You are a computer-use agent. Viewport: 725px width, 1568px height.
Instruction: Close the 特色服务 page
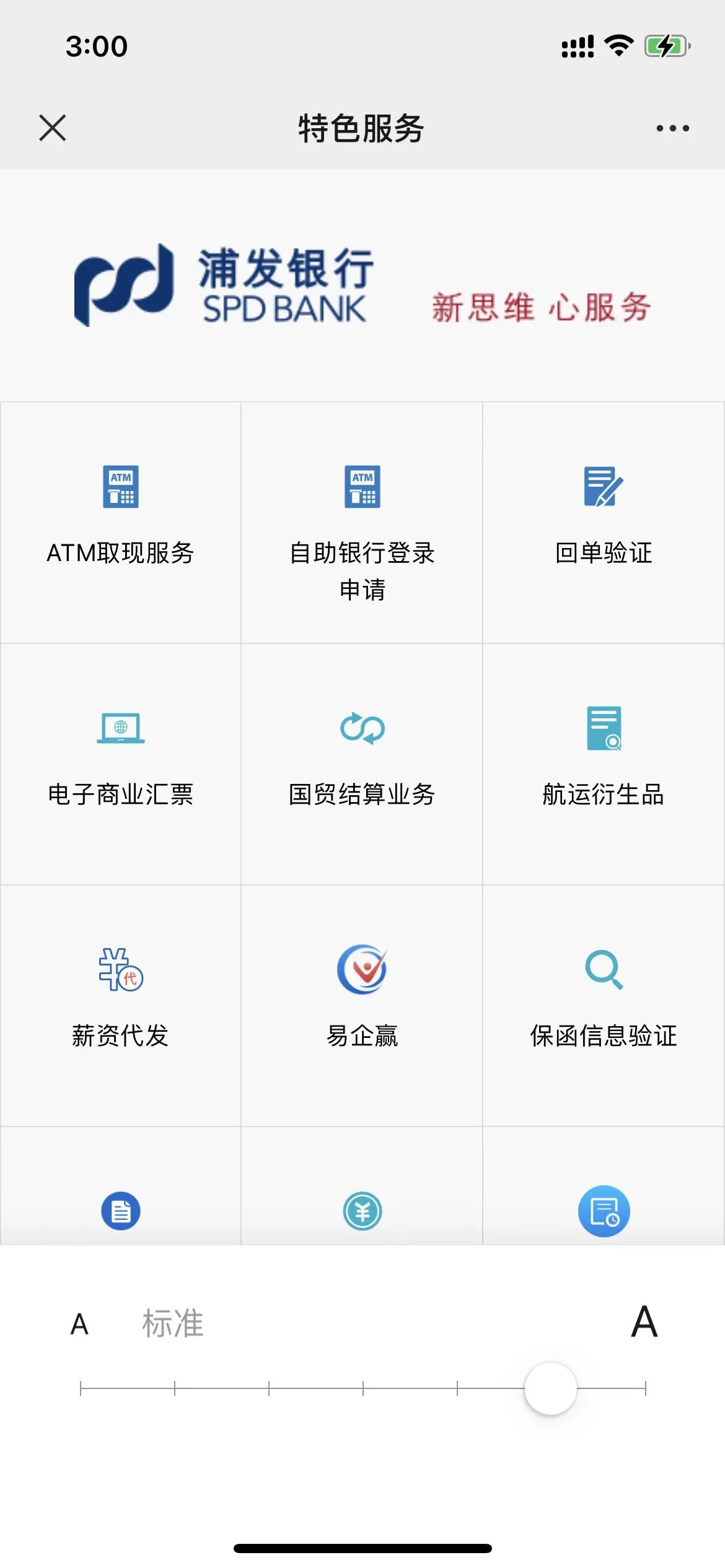(x=52, y=128)
